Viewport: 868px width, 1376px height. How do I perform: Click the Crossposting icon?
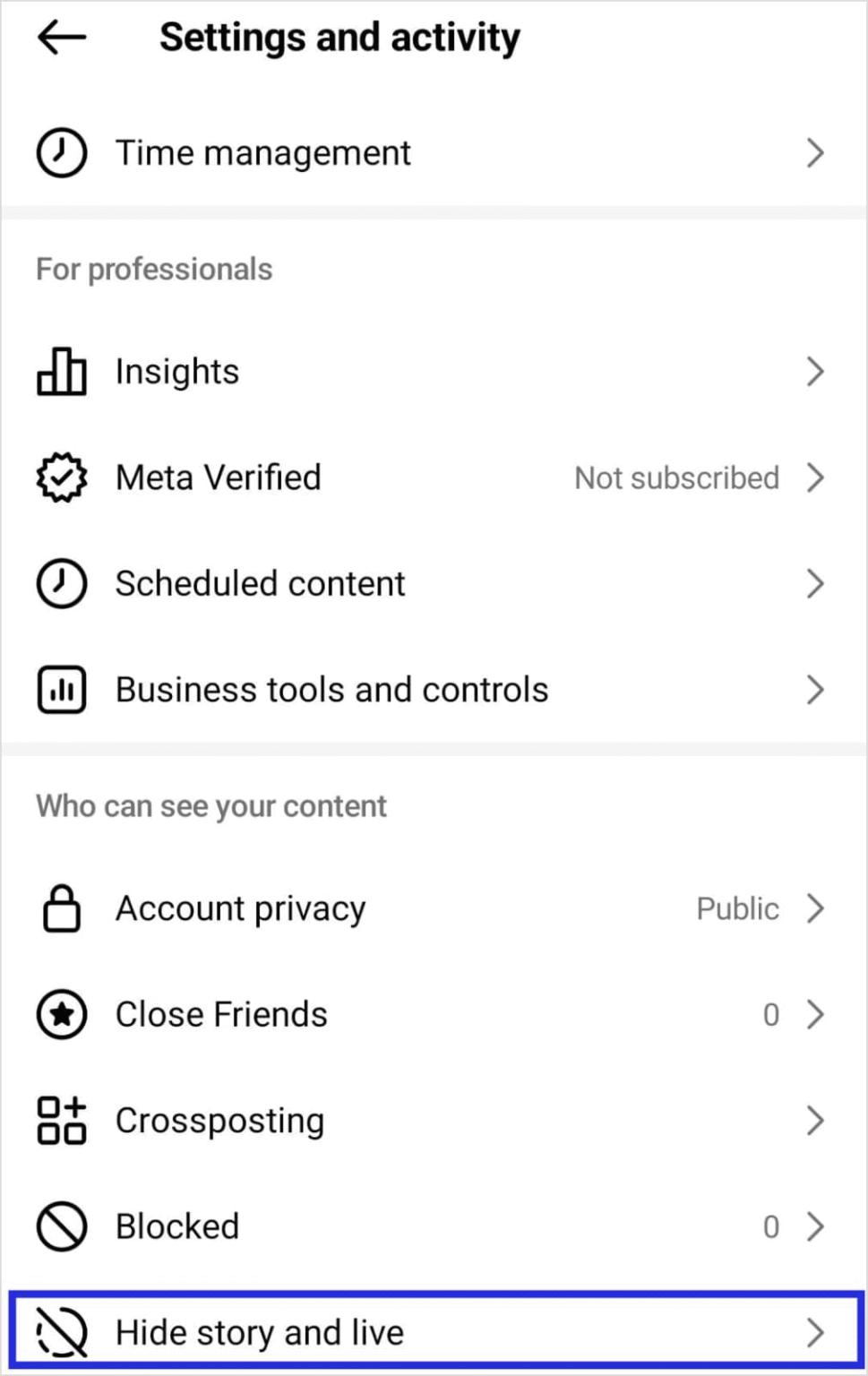pos(60,1120)
